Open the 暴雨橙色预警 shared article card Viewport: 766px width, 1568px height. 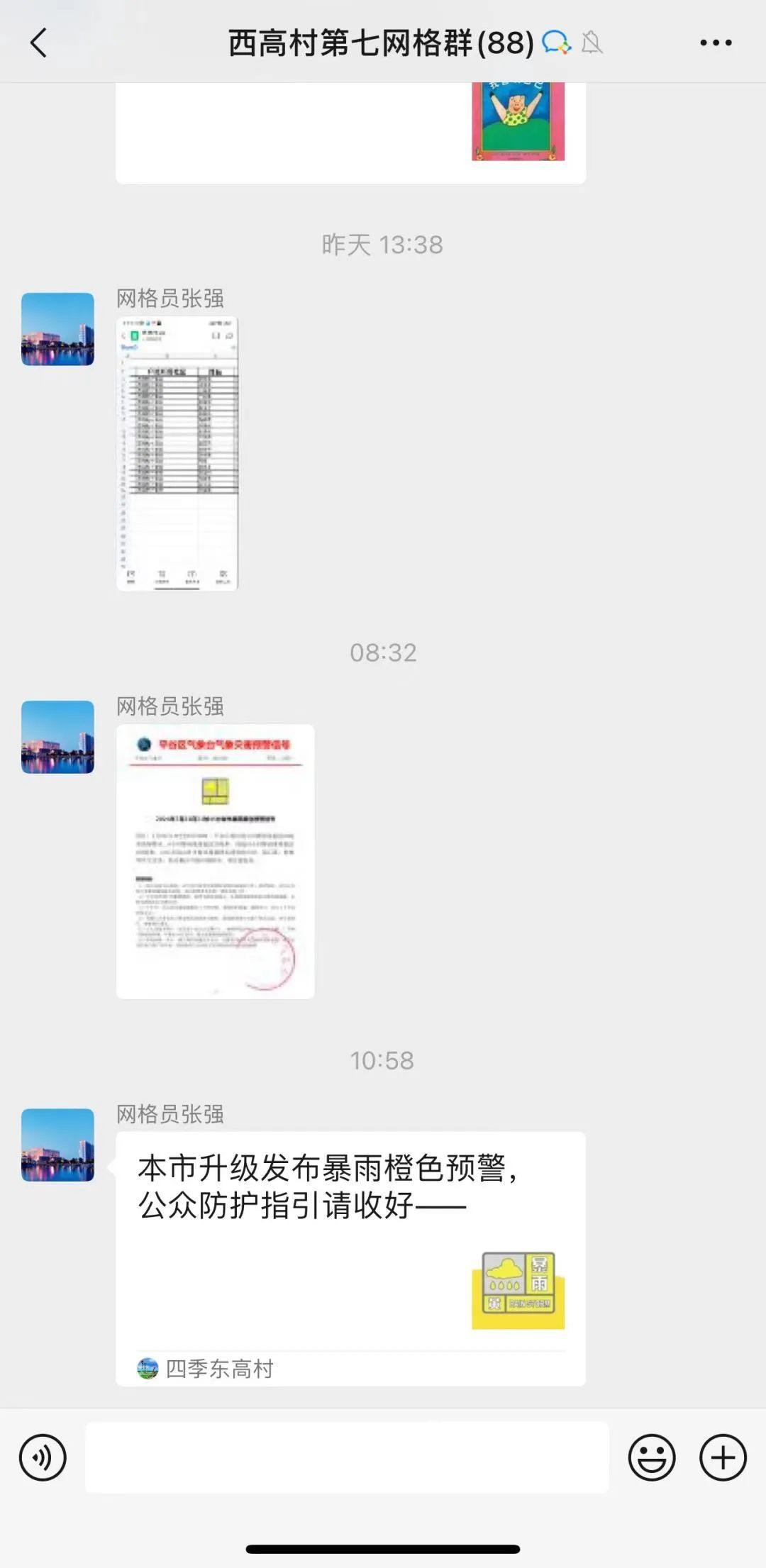click(x=350, y=1248)
